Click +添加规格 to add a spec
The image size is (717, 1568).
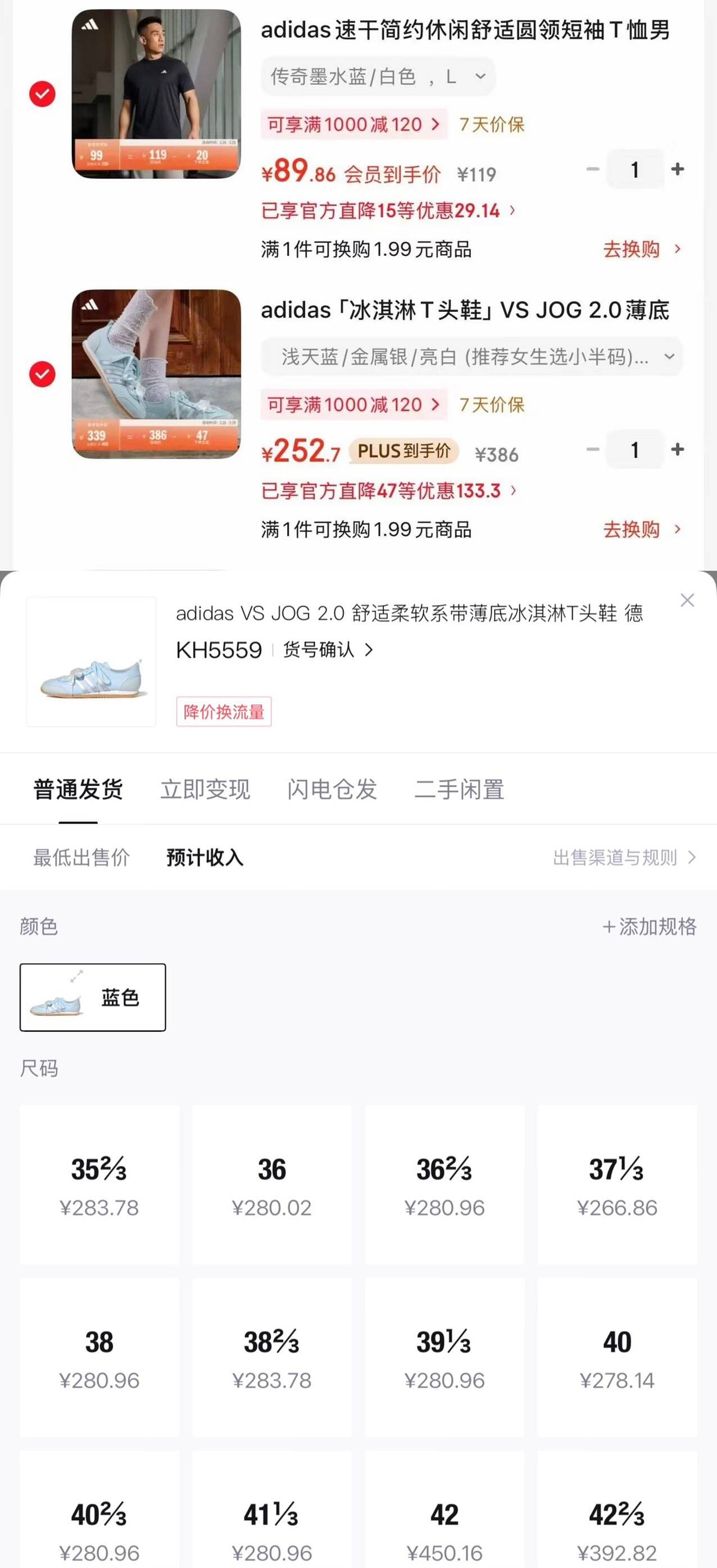[648, 926]
